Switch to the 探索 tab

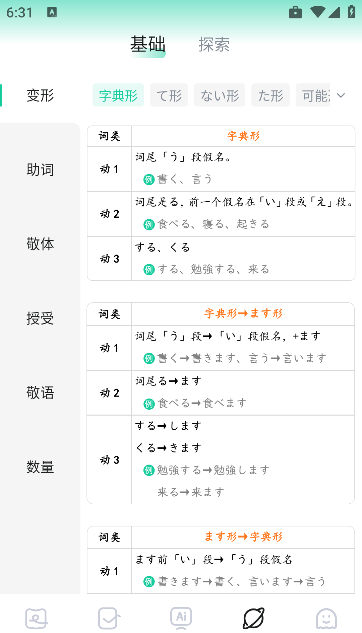tap(214, 44)
